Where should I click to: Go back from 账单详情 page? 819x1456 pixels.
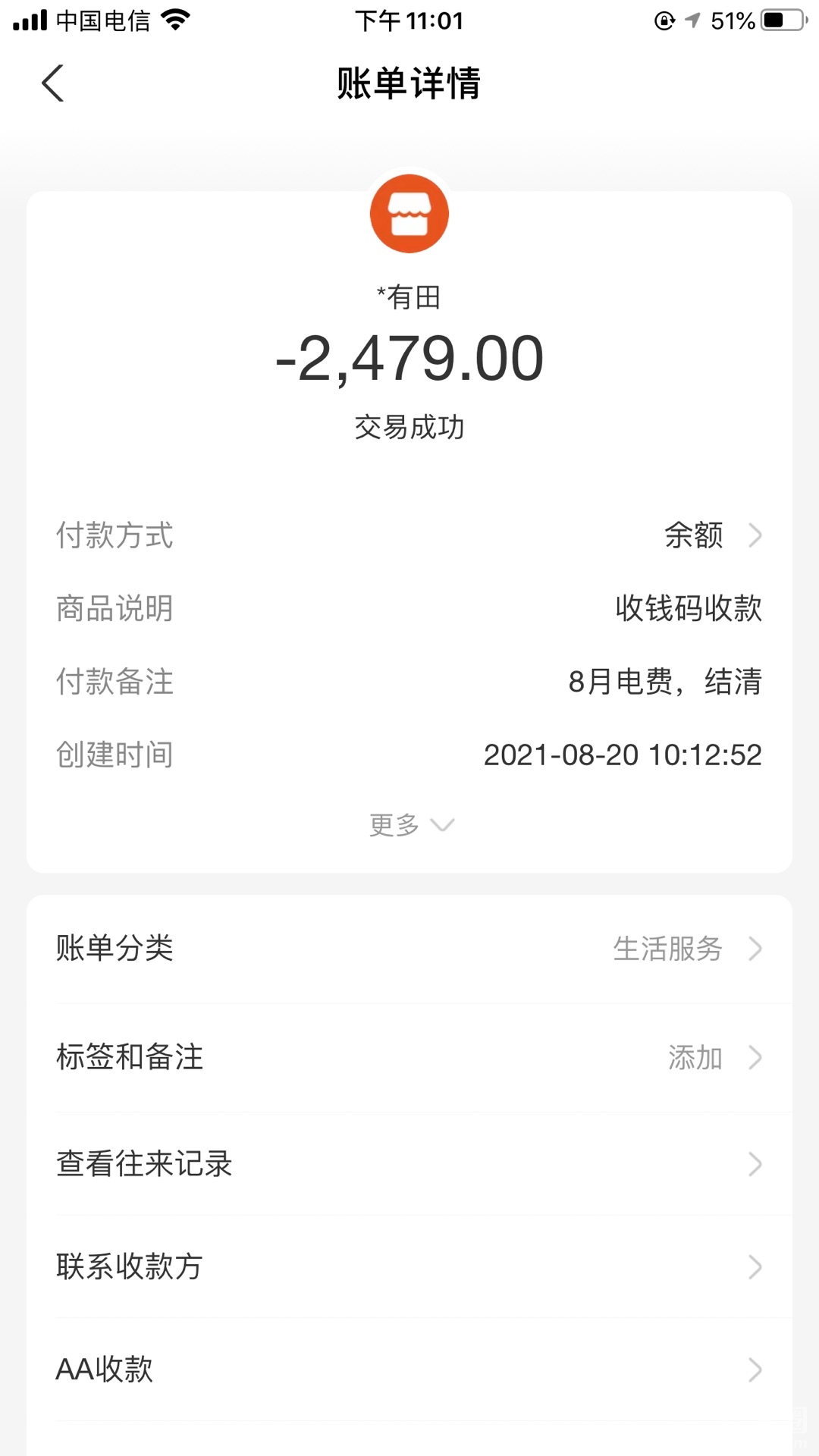tap(53, 83)
